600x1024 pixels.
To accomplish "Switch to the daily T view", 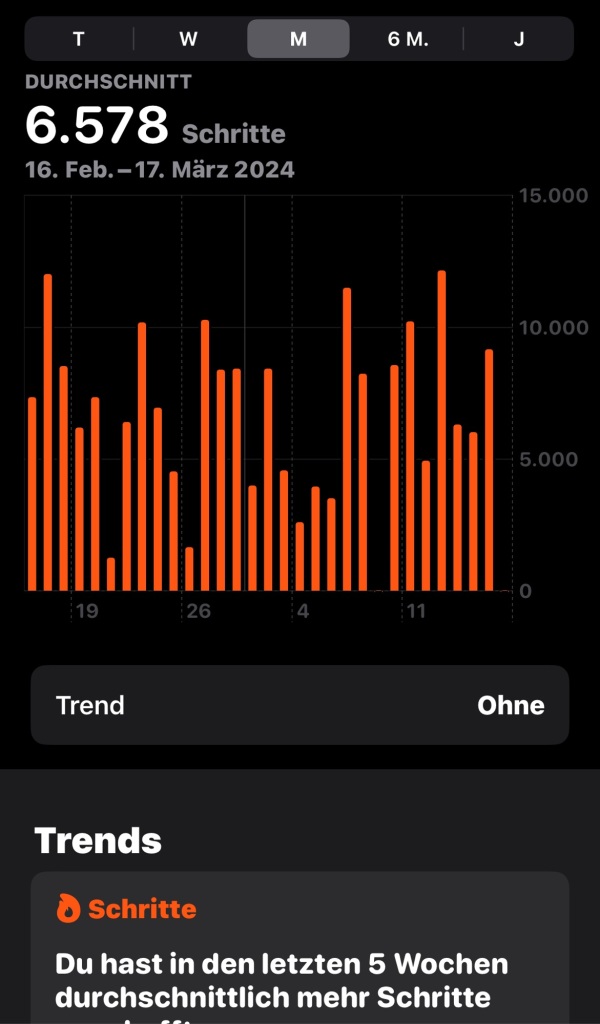I will click(x=79, y=39).
